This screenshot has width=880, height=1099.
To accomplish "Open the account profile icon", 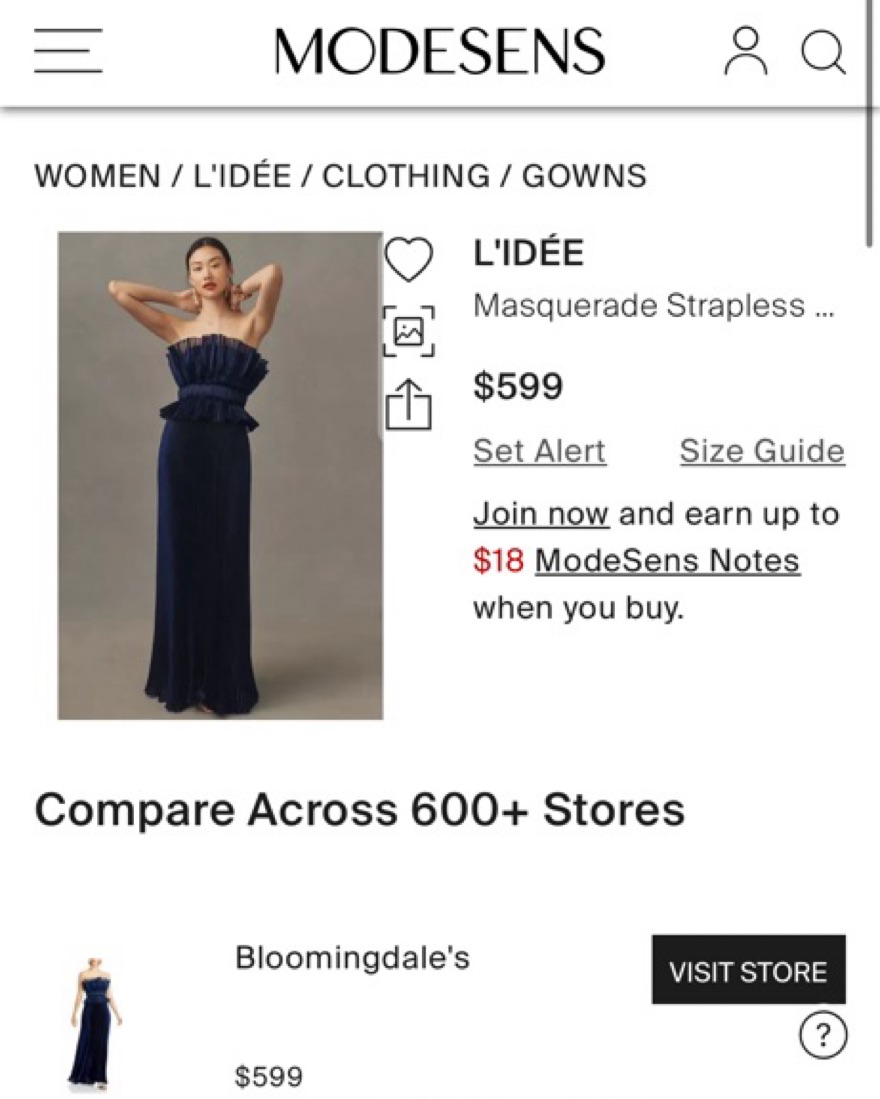I will click(745, 51).
